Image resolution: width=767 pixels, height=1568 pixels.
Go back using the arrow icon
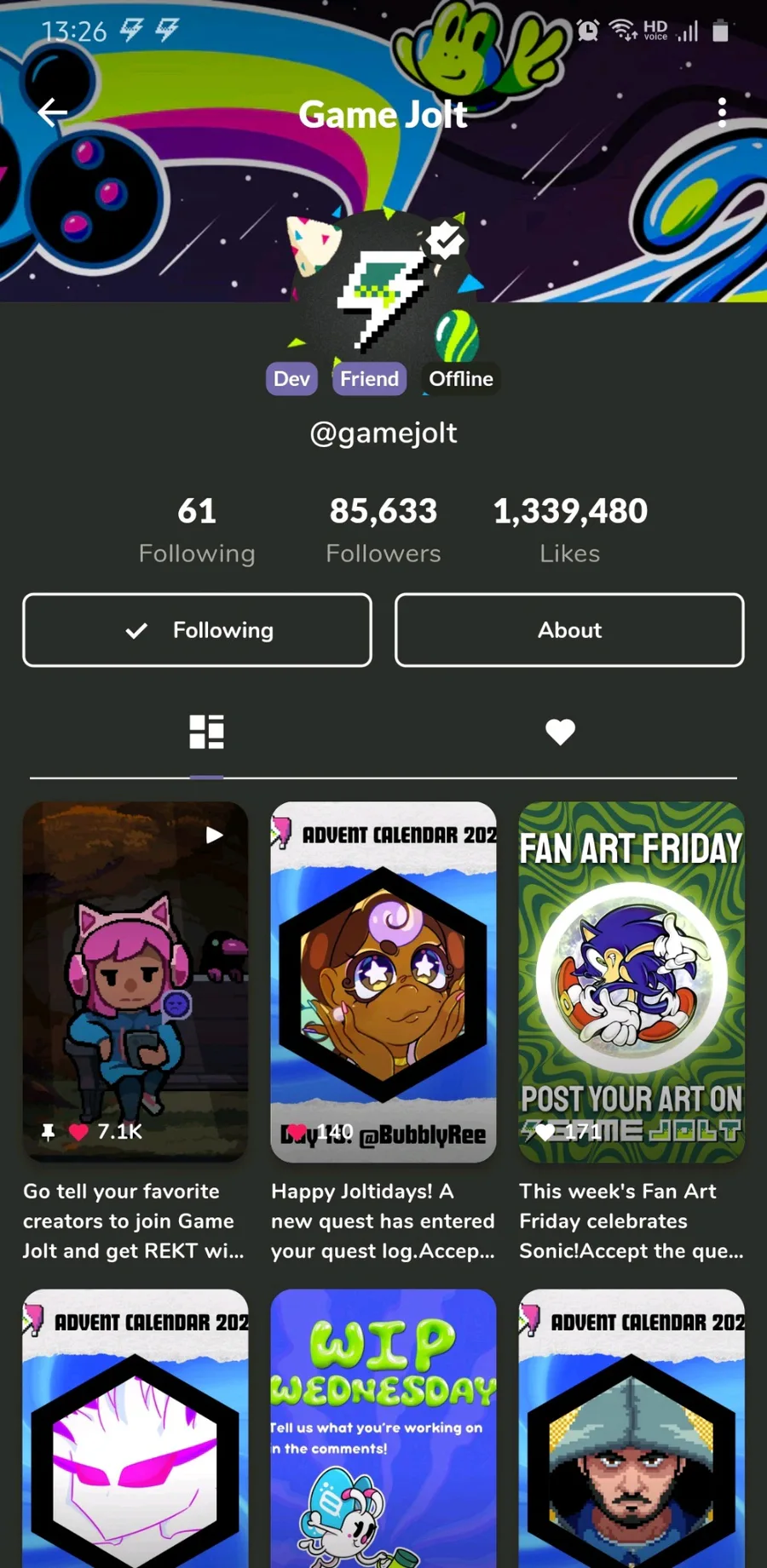53,112
